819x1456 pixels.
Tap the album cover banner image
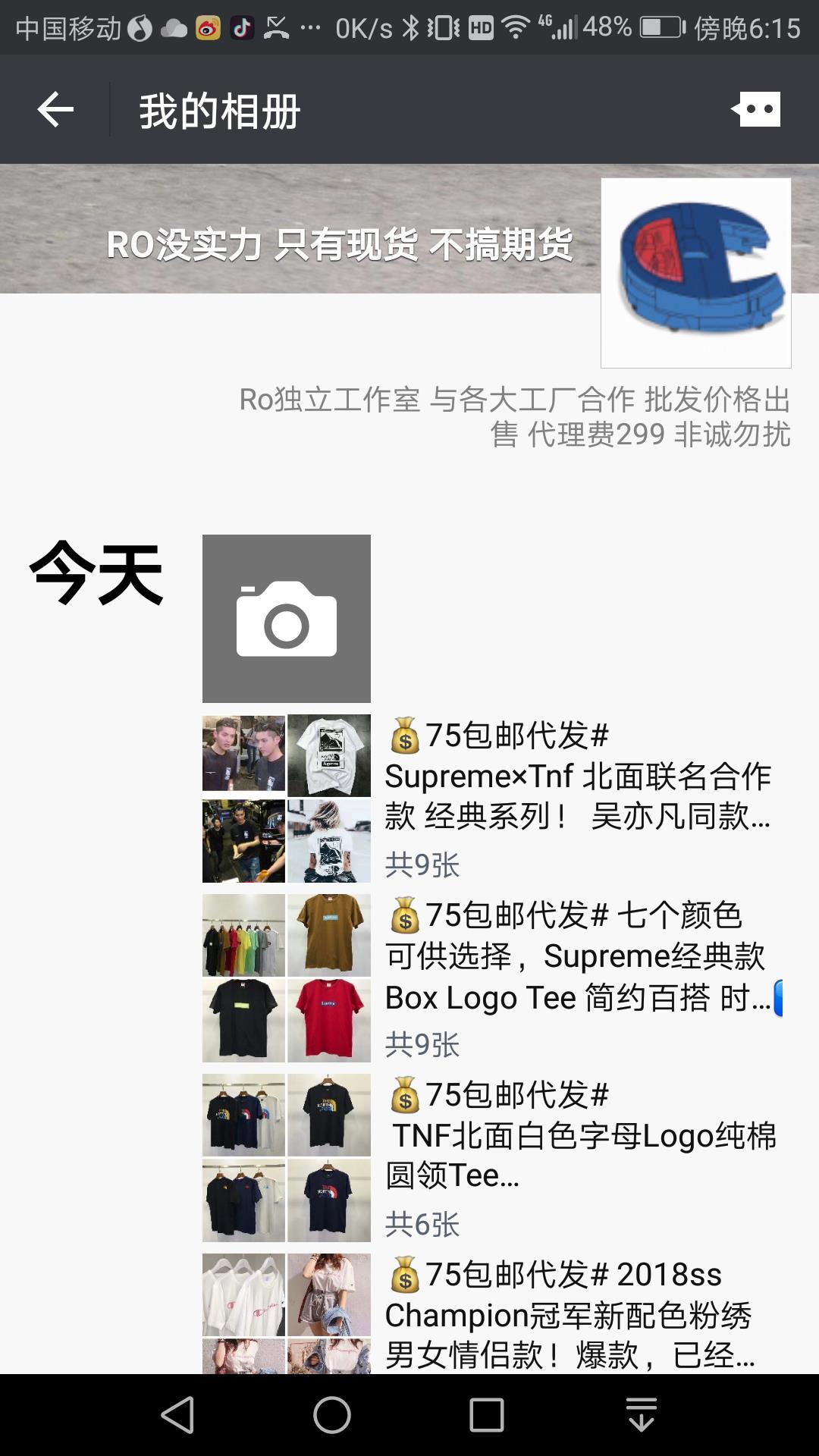303,227
